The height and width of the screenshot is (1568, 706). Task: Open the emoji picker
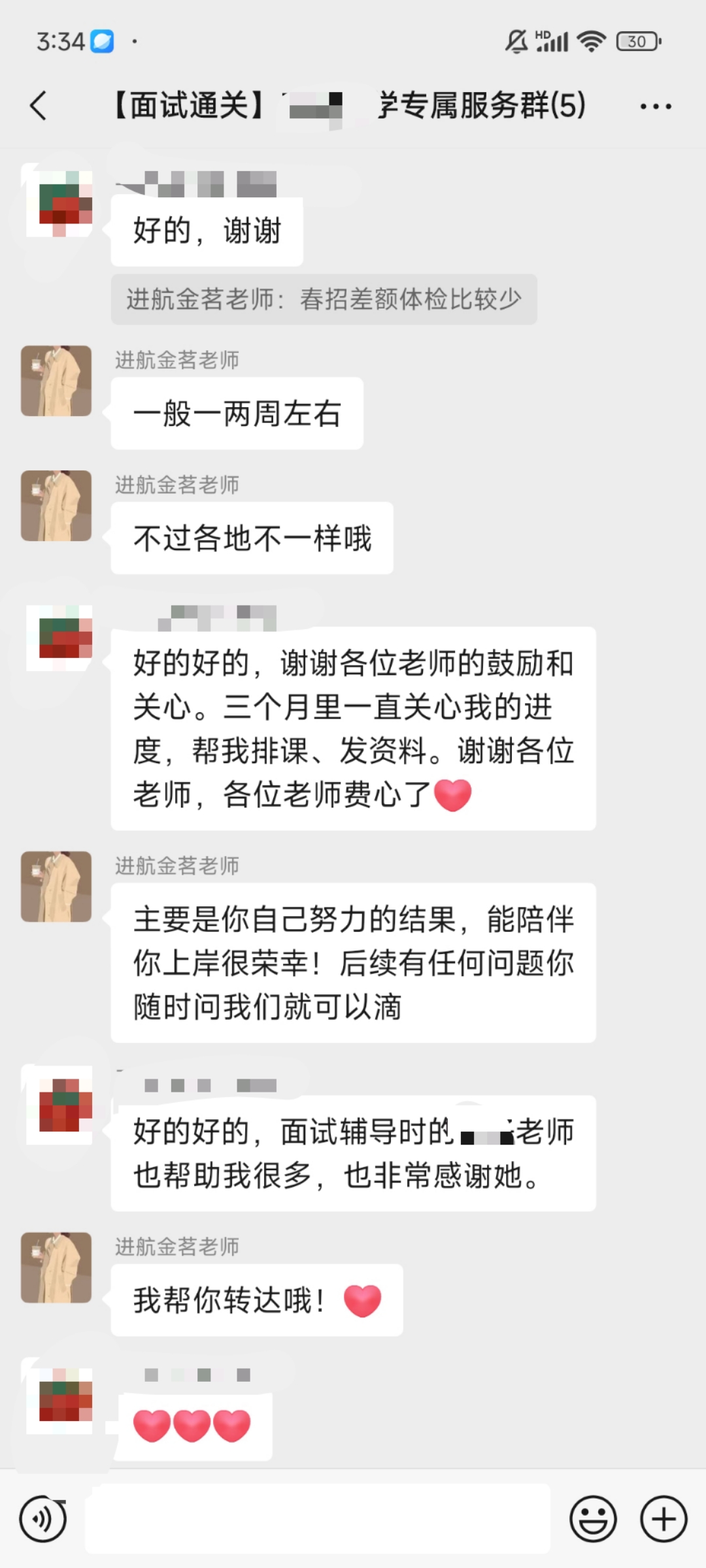(593, 1518)
